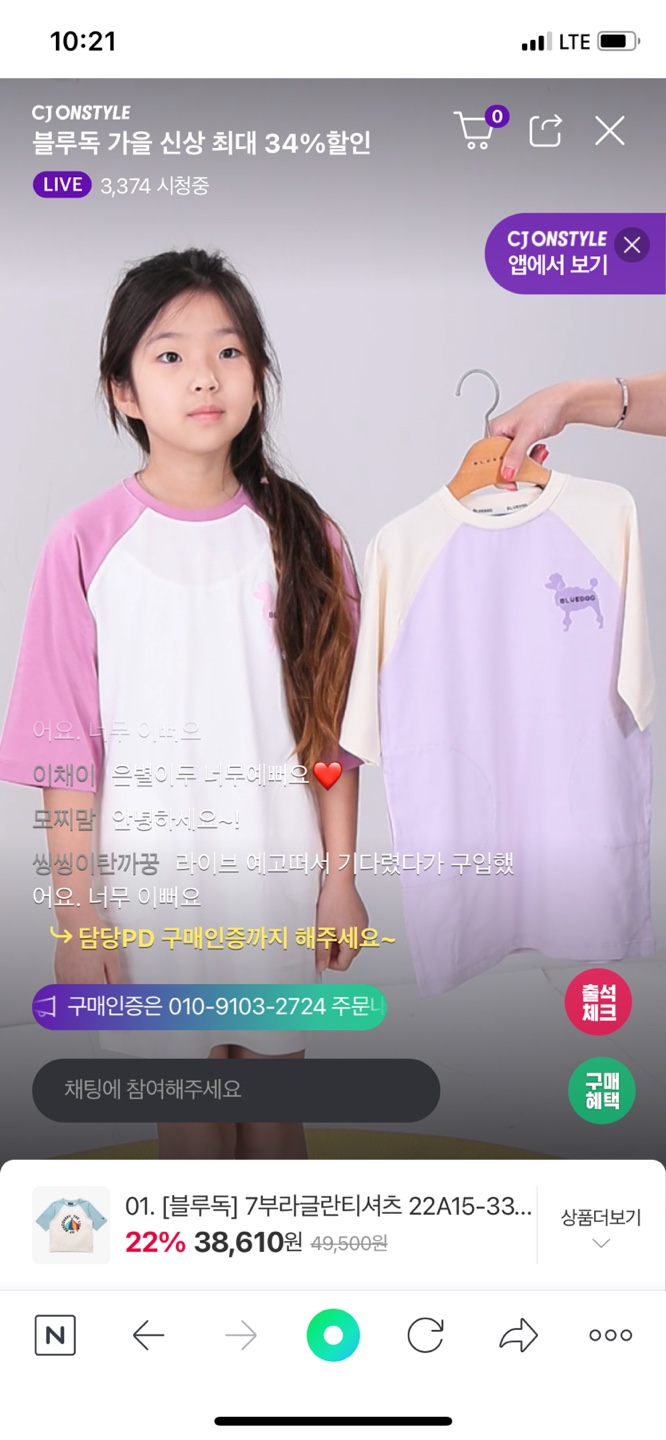This screenshot has width=666, height=1440.
Task: Tap the green circle button in toolbar
Action: point(333,1335)
